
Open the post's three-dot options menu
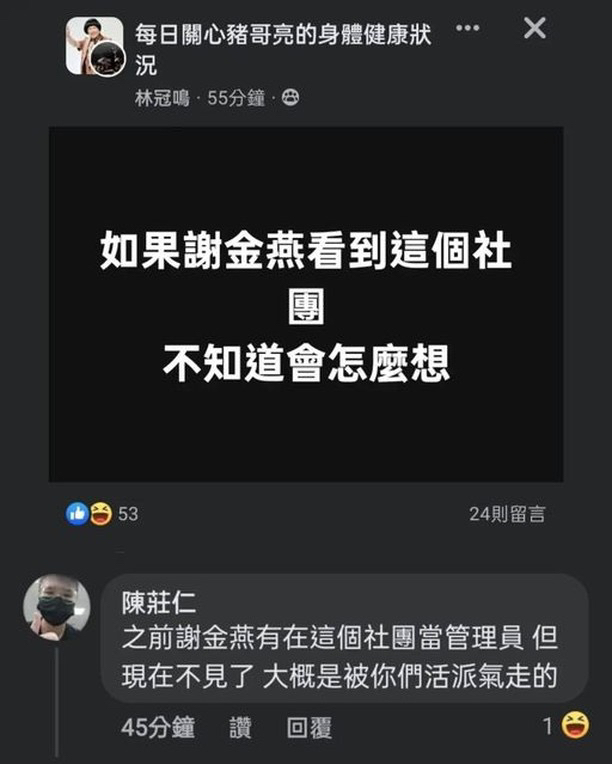point(467,27)
